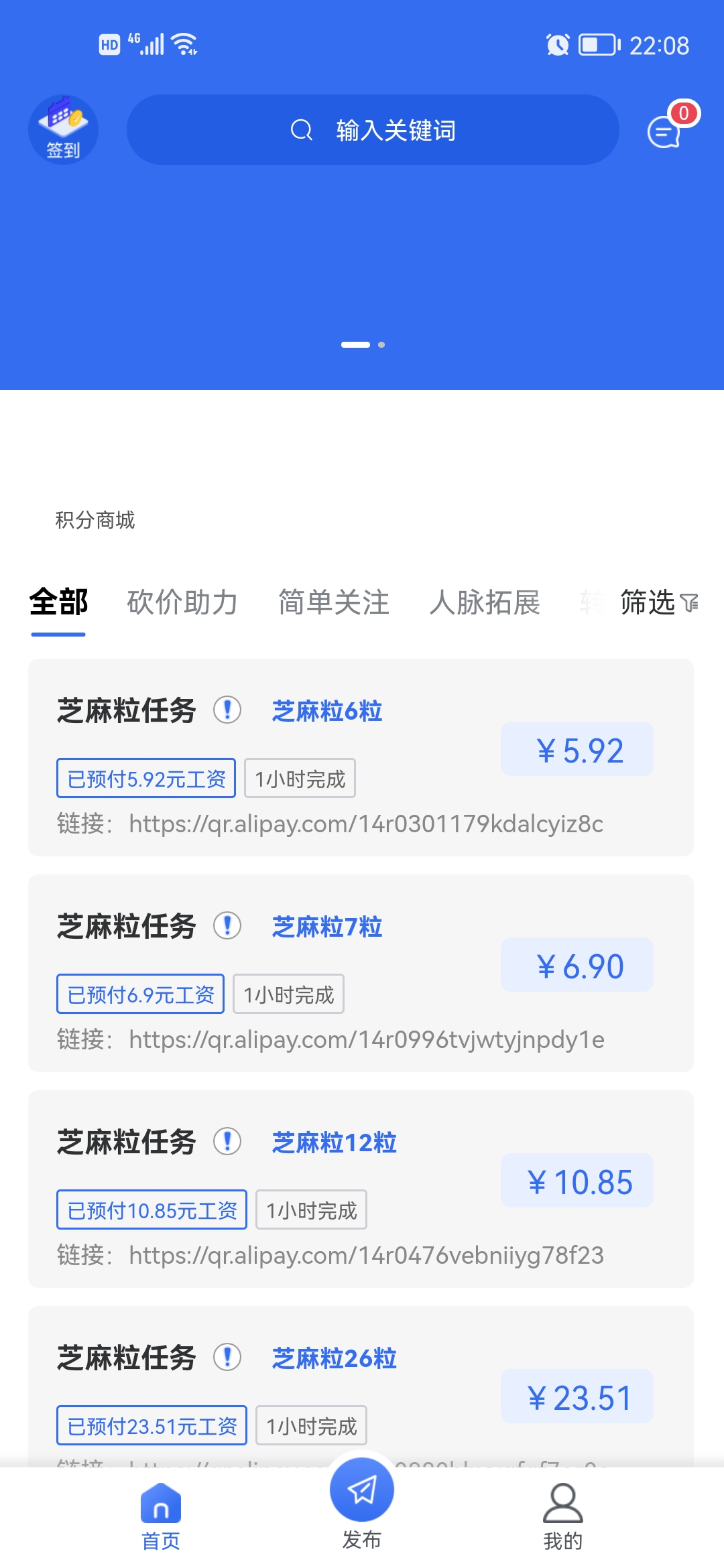Switch to the 砍价助力 tab
Screen dimensions: 724x1568
[182, 602]
